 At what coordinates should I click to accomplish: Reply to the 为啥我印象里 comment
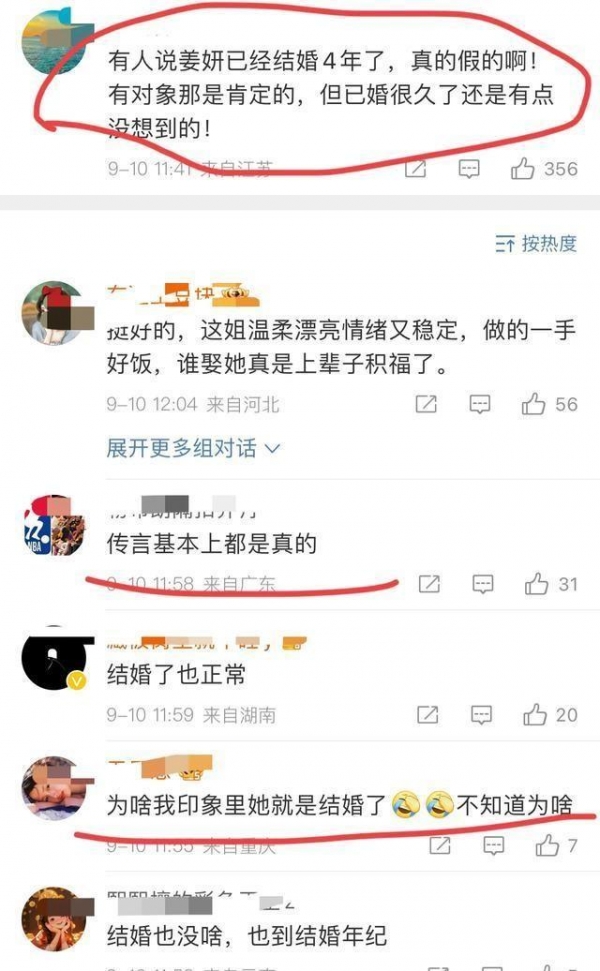(493, 846)
